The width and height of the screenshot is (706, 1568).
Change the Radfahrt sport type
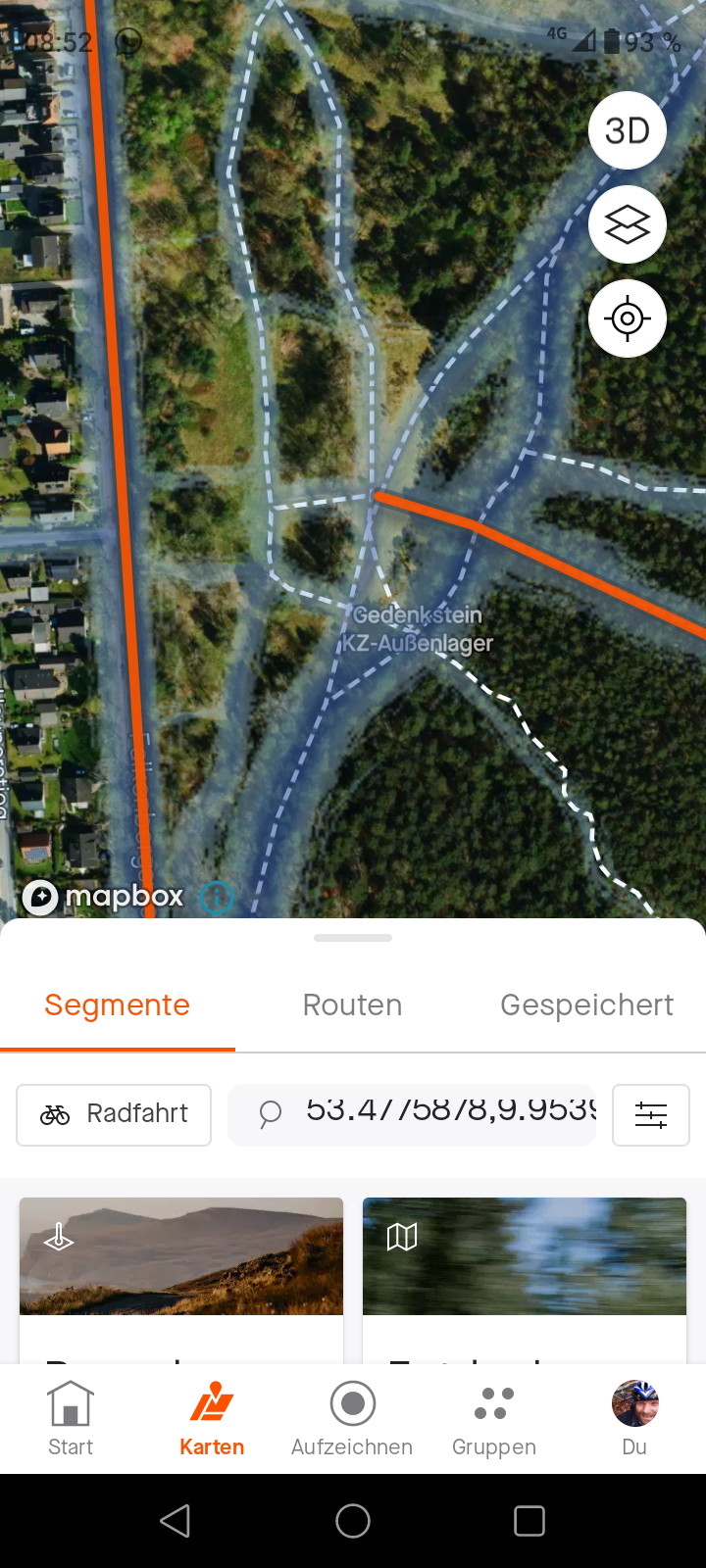pyautogui.click(x=114, y=1114)
